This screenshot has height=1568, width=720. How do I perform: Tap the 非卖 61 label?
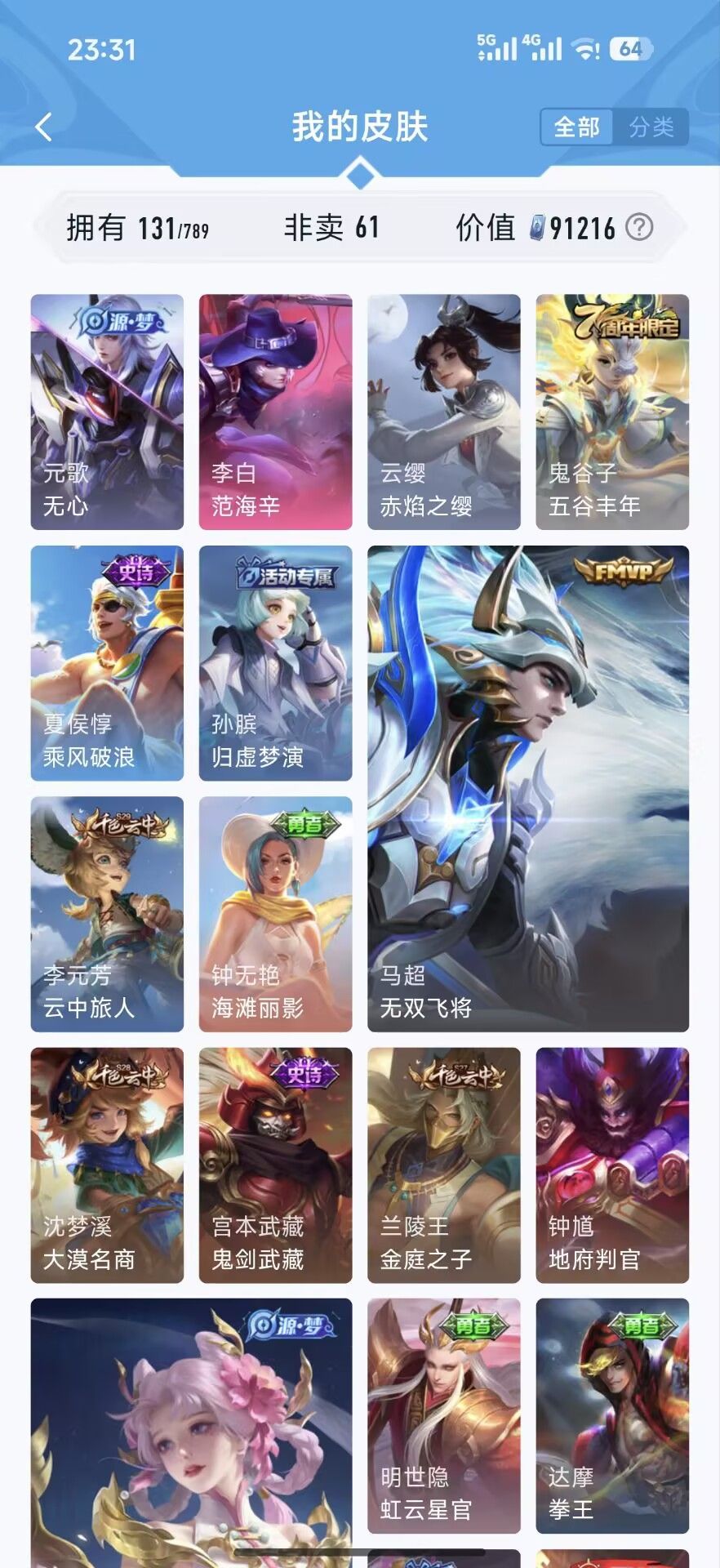[x=330, y=229]
